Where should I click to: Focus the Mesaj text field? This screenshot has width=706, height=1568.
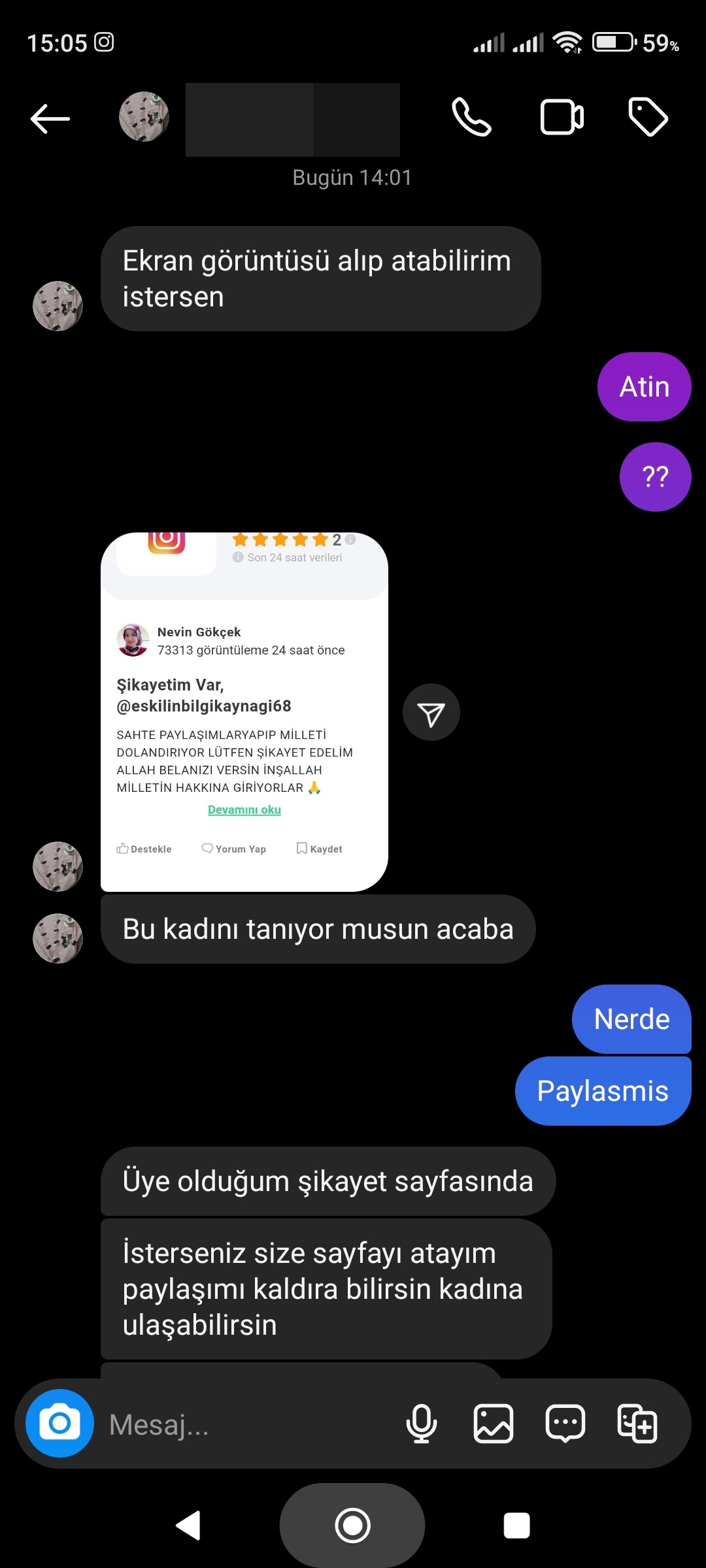click(248, 1425)
